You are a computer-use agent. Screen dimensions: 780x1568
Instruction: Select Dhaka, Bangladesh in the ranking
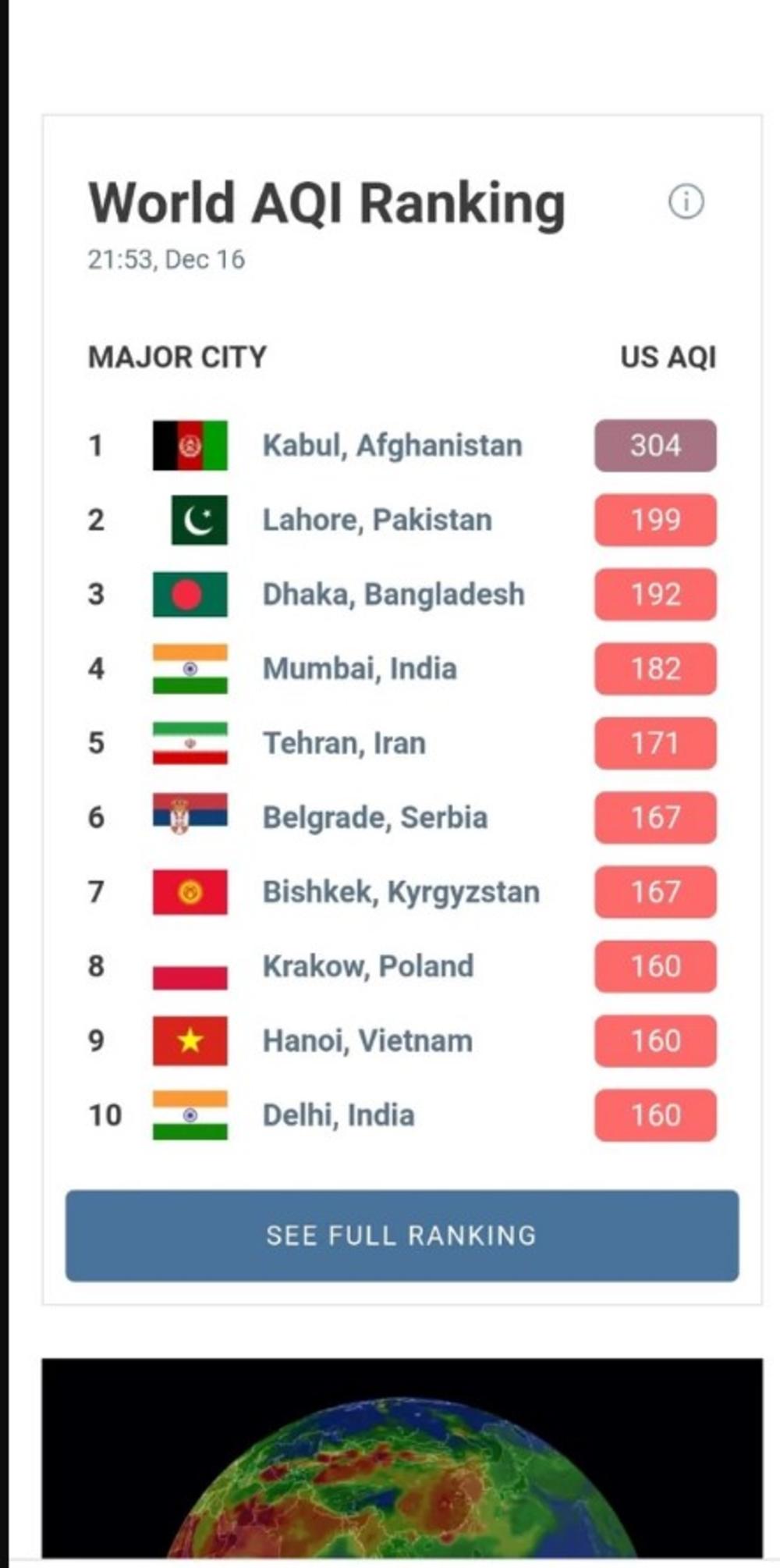click(393, 595)
